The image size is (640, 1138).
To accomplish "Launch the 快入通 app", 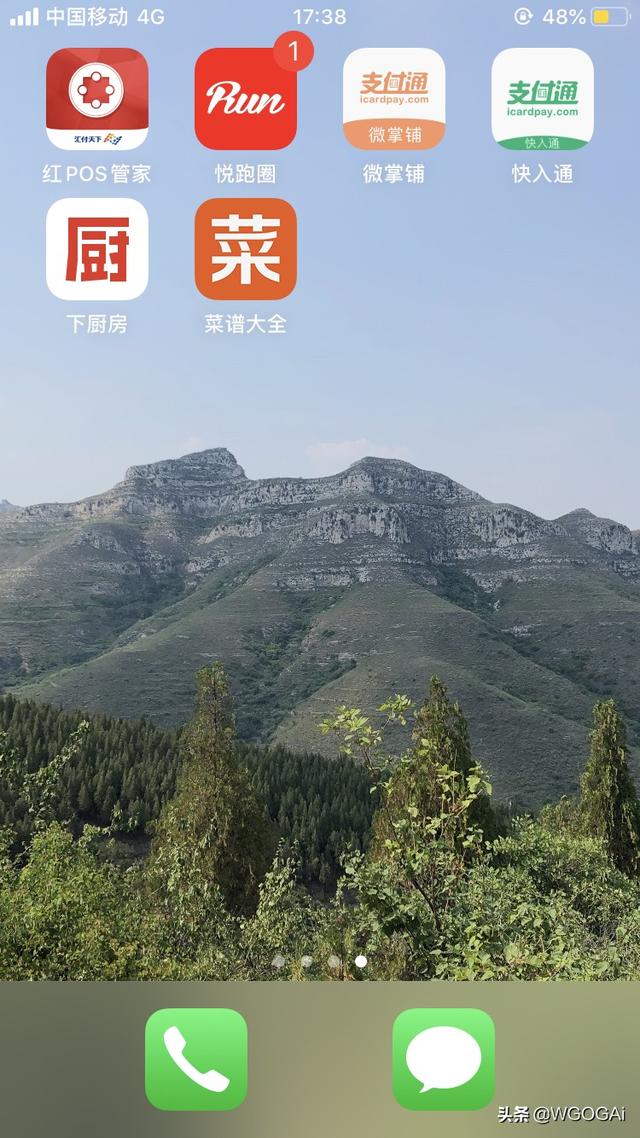I will pyautogui.click(x=542, y=99).
